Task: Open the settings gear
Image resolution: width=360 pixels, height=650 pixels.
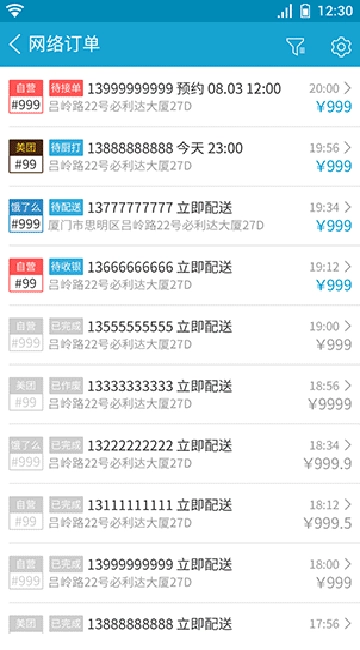Action: [x=341, y=46]
